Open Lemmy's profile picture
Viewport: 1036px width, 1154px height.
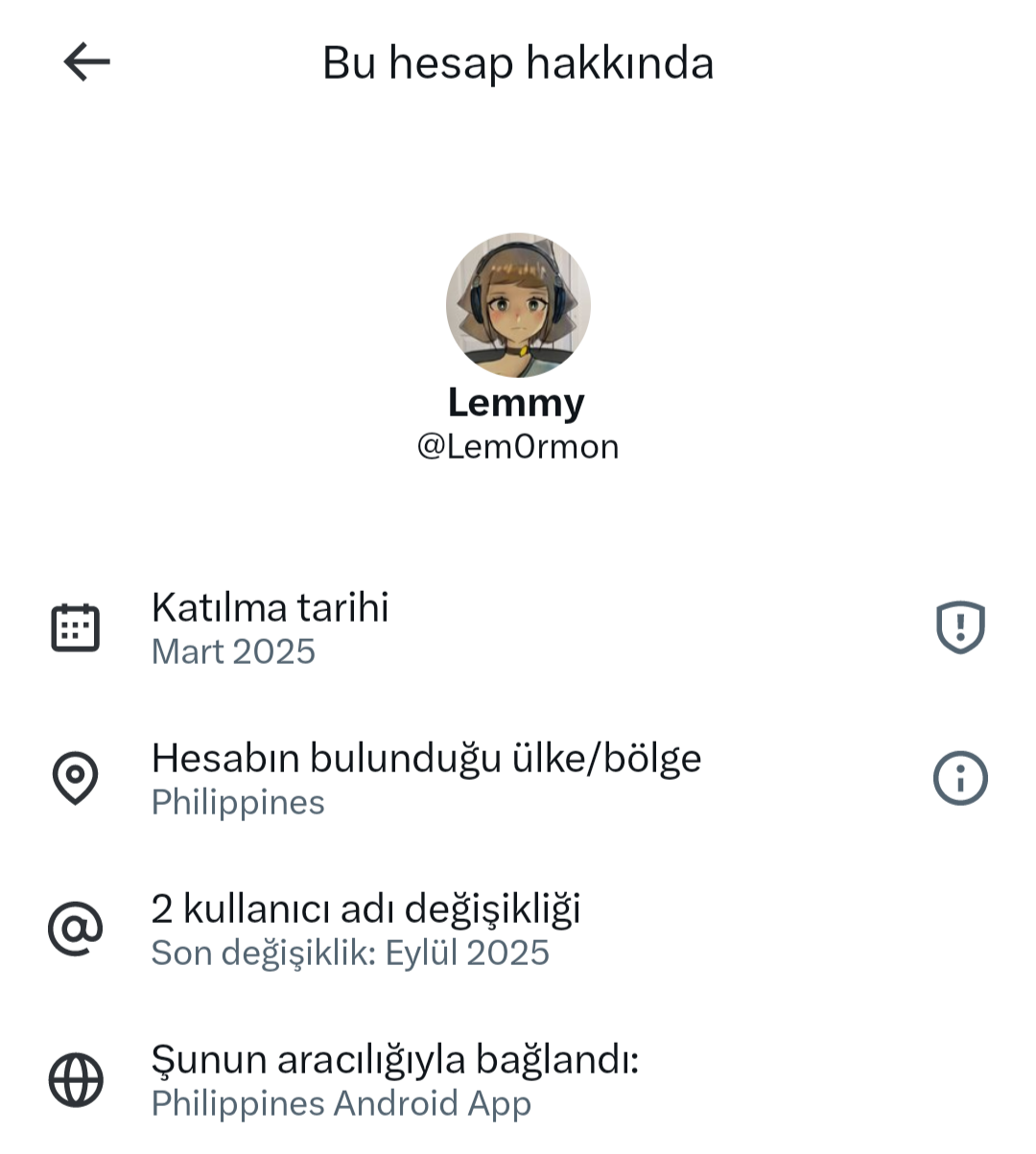pyautogui.click(x=518, y=305)
